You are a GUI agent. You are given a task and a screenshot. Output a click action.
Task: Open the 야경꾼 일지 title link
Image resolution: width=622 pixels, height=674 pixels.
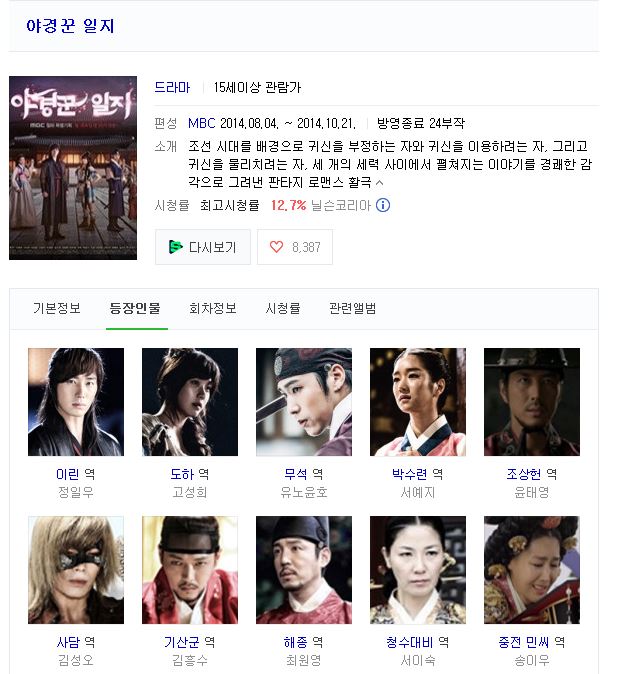pos(70,26)
